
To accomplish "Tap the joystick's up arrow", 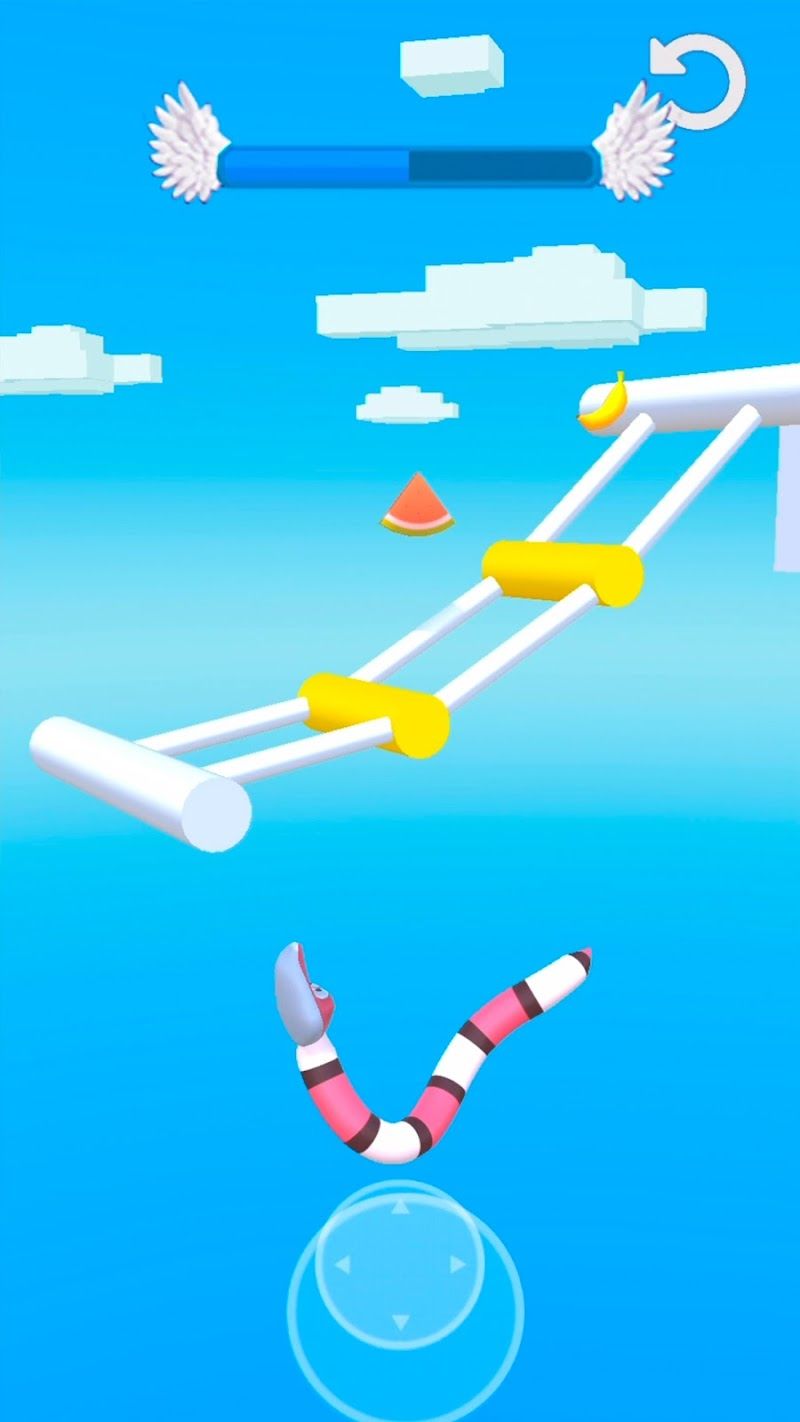I will 400,1207.
